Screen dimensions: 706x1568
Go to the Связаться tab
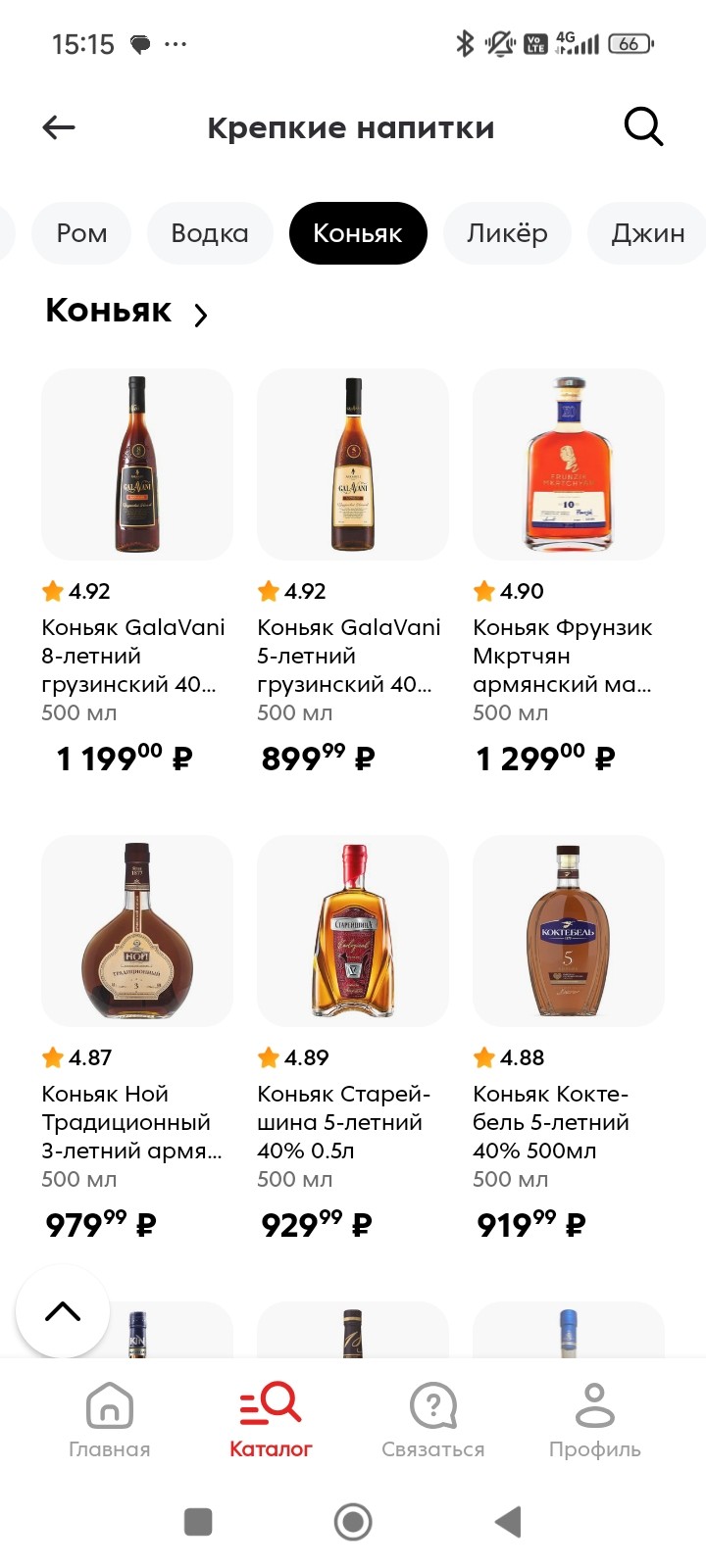click(x=432, y=1420)
